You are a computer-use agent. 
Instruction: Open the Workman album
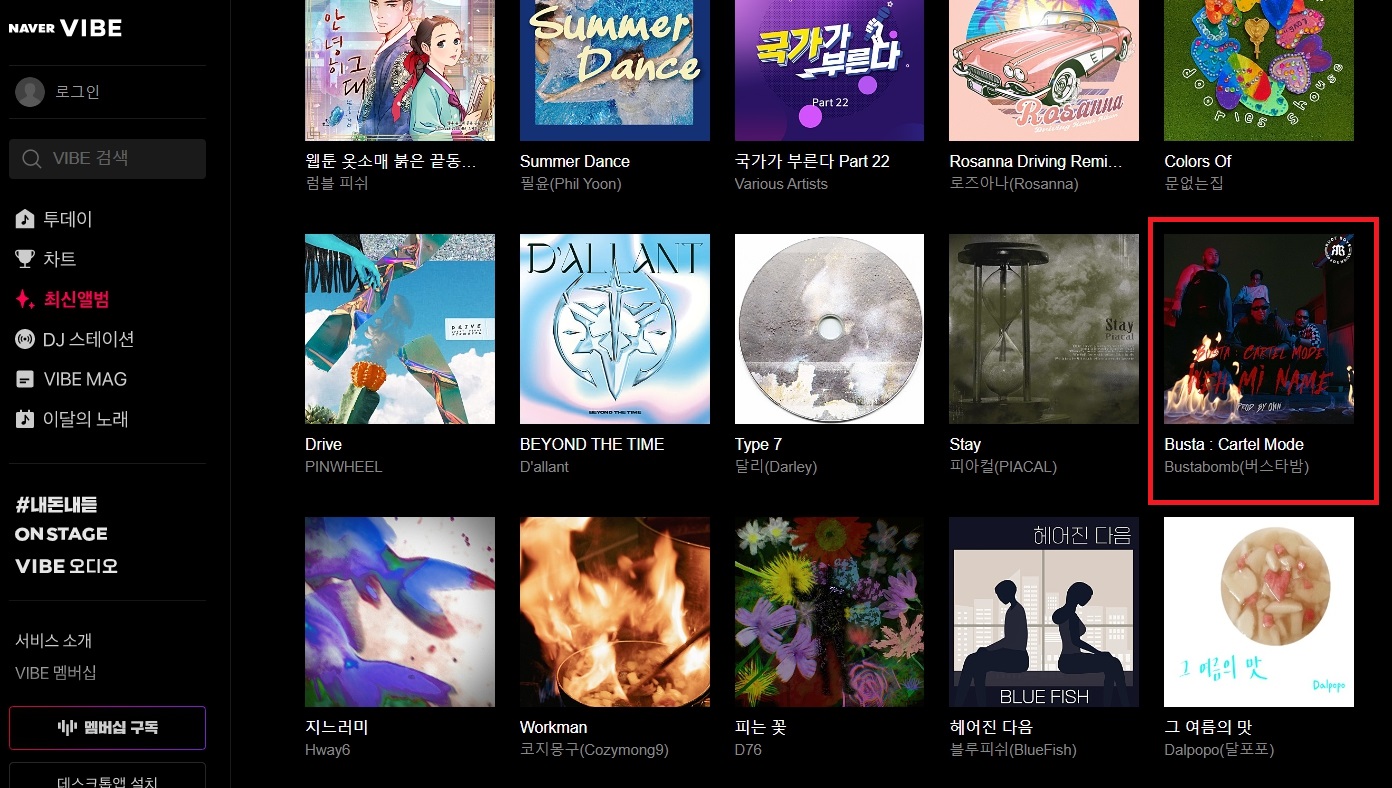click(614, 611)
